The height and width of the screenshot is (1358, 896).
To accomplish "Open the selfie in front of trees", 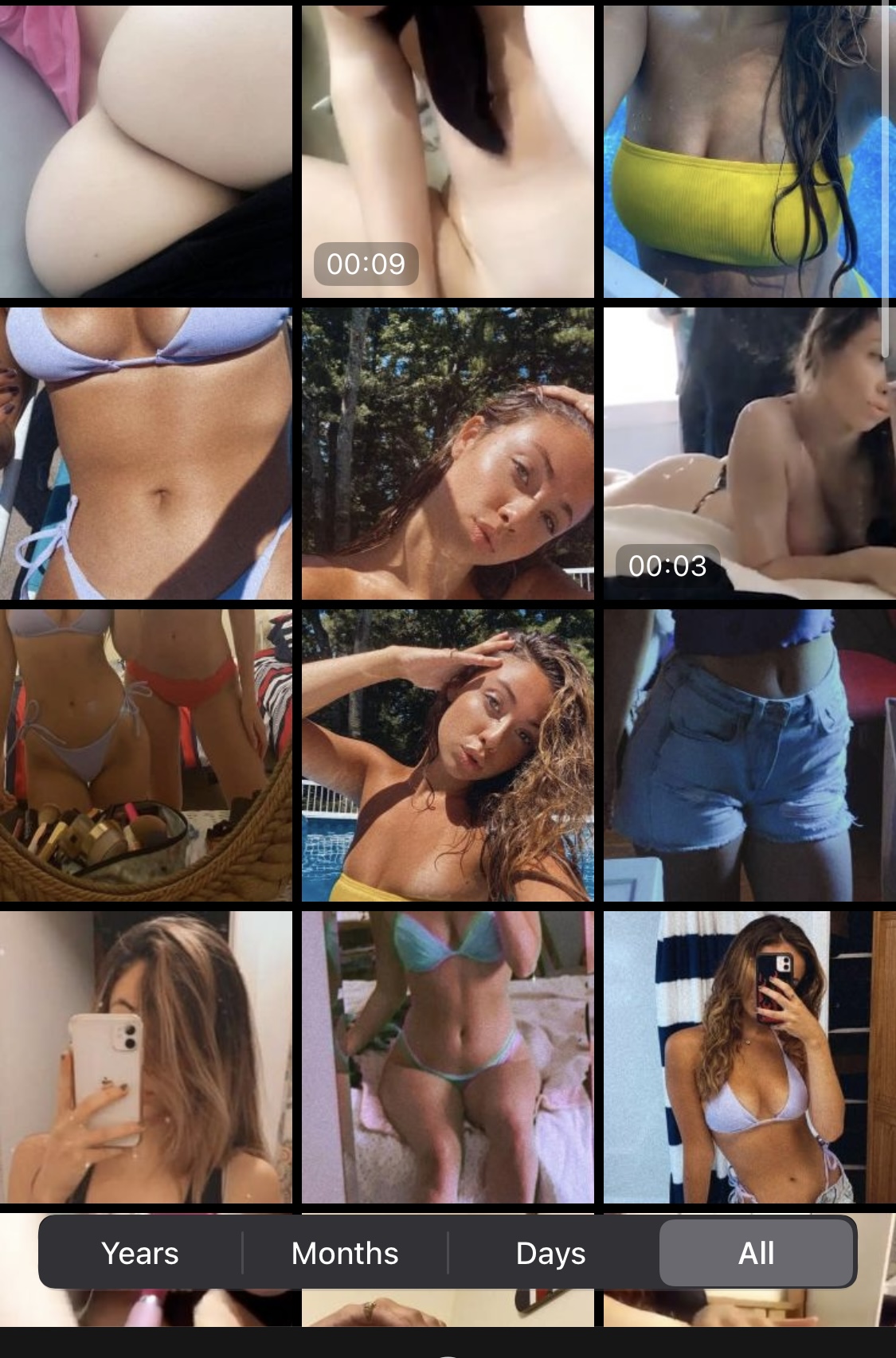I will (x=448, y=453).
